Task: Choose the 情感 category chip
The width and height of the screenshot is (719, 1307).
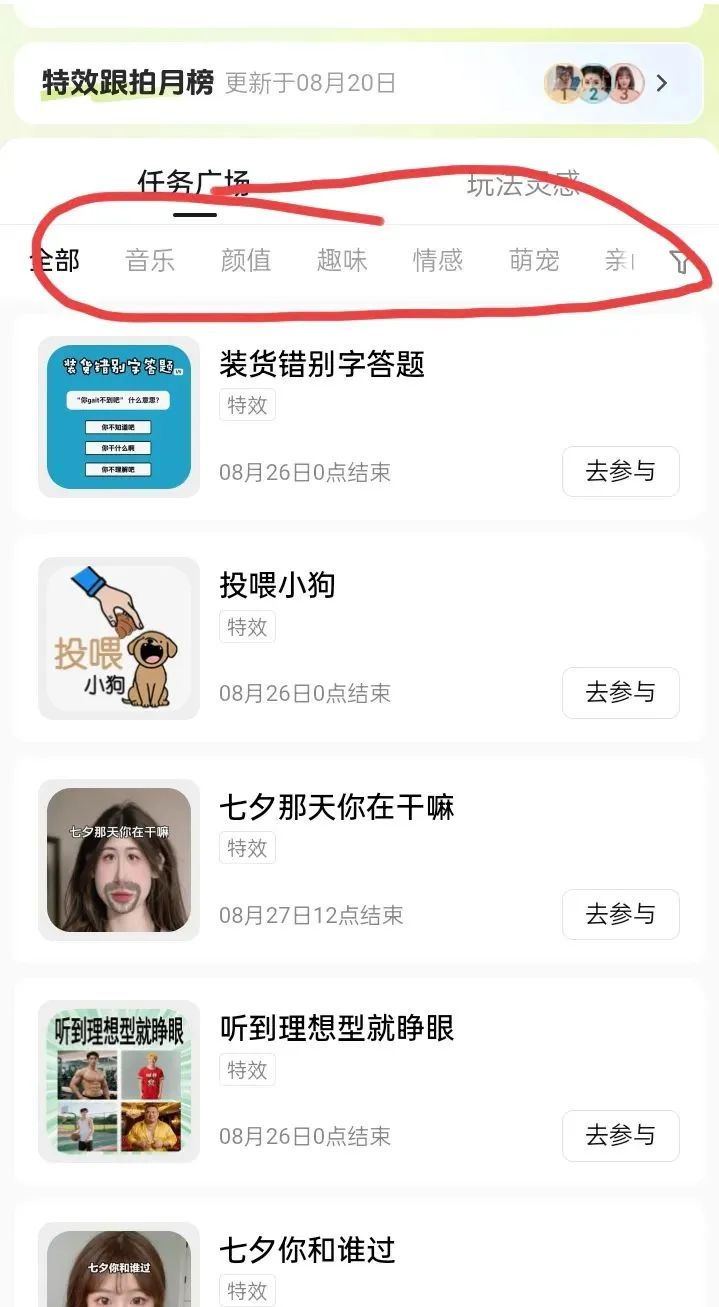Action: coord(438,261)
